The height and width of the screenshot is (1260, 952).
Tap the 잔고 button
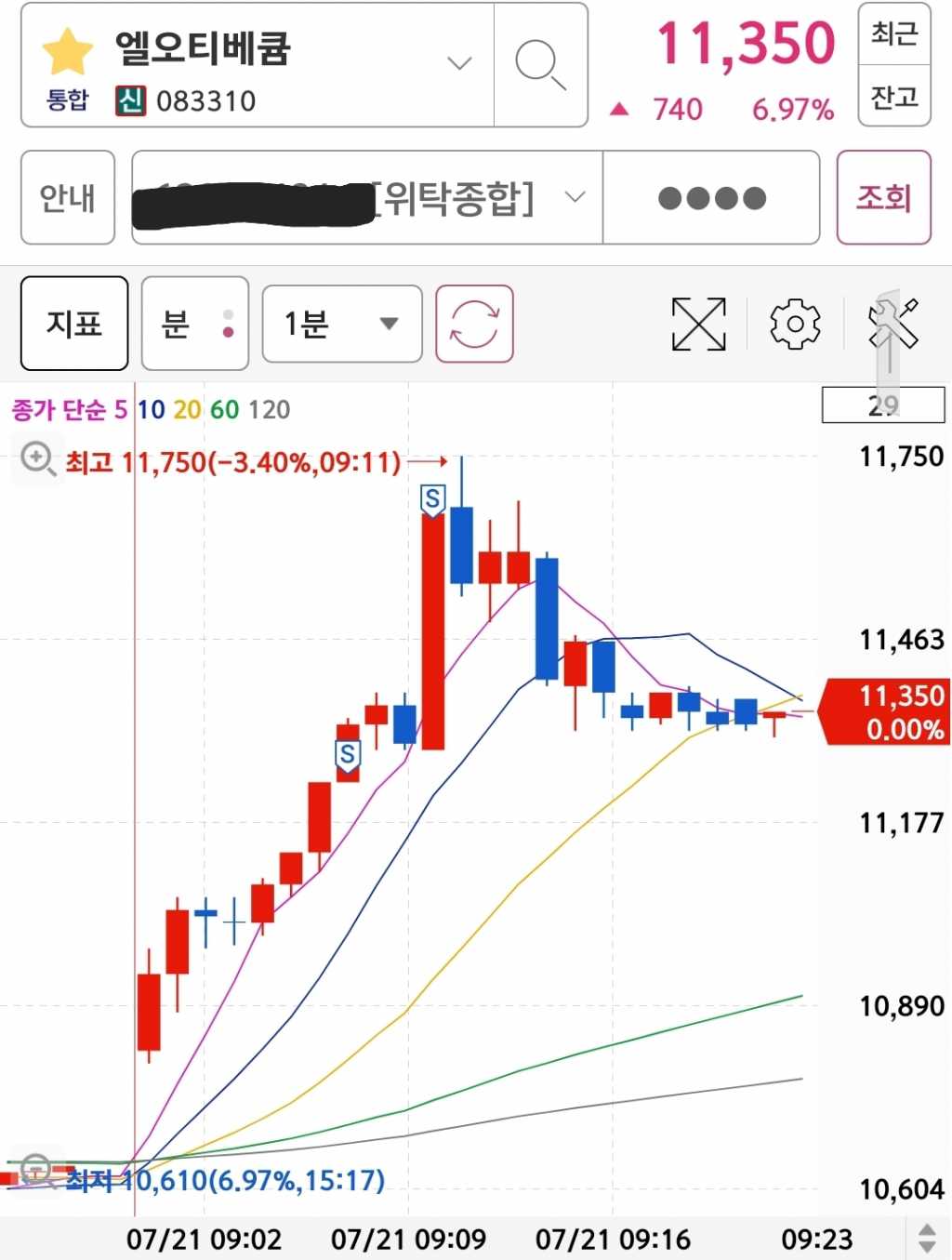(x=894, y=97)
